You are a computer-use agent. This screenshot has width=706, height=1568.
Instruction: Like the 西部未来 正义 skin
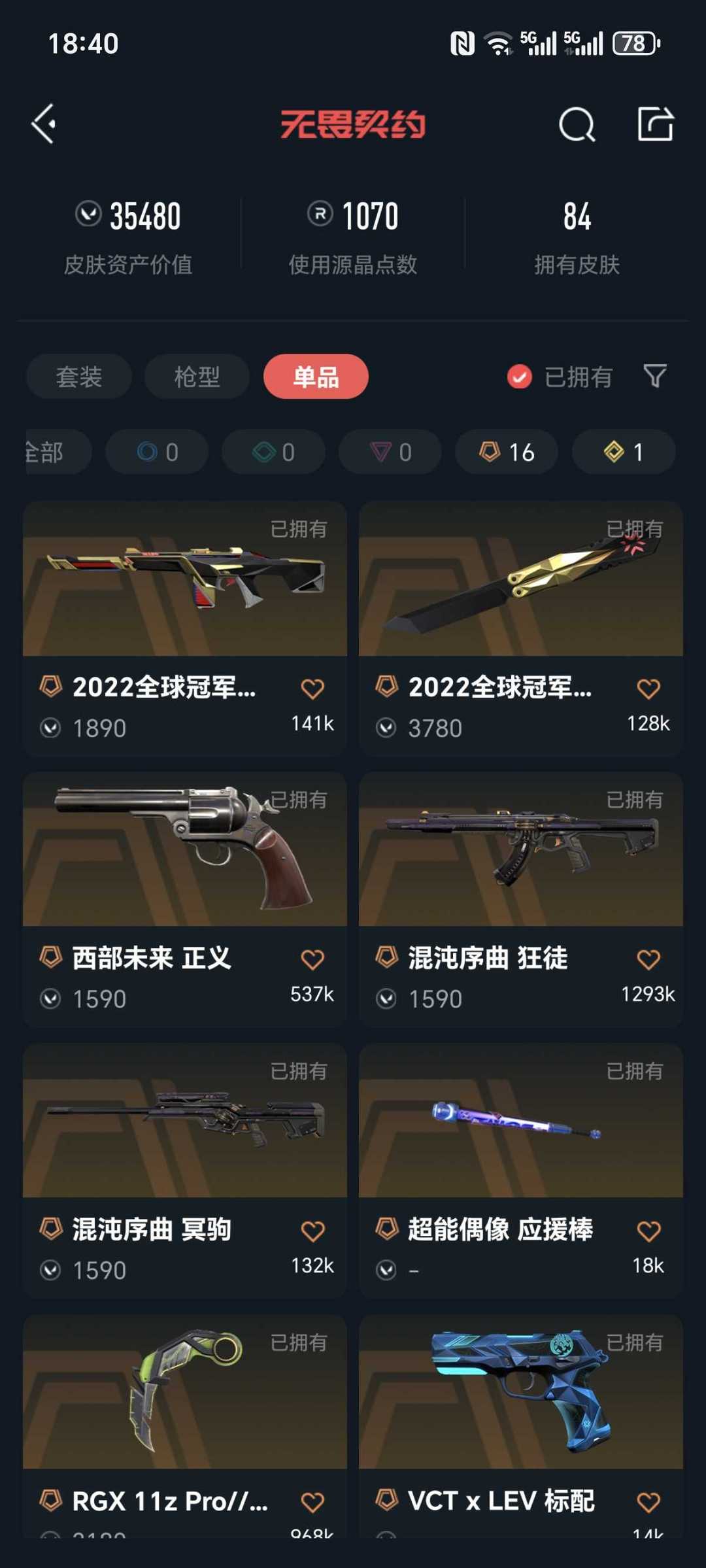(x=312, y=959)
